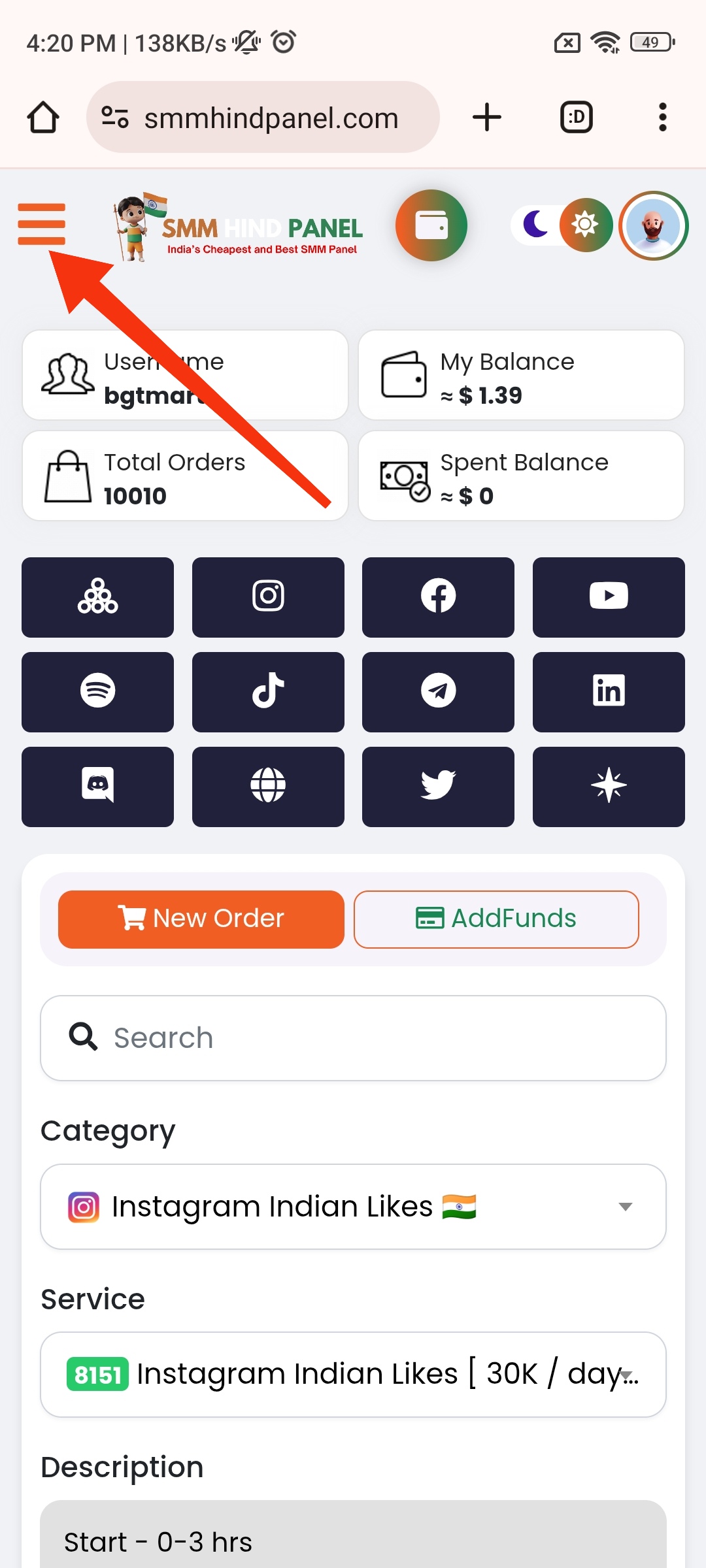Select the LinkedIn category tile
Image resolution: width=706 pixels, height=1568 pixels.
pos(609,692)
